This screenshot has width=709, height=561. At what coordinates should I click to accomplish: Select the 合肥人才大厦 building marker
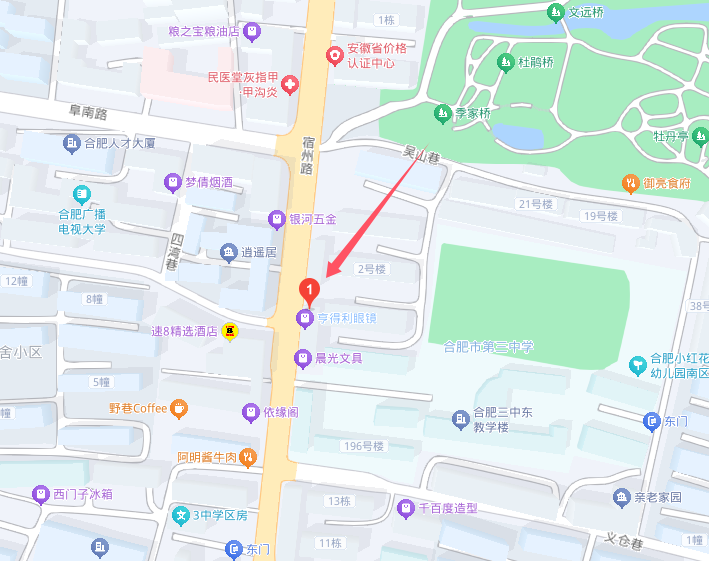click(72, 144)
